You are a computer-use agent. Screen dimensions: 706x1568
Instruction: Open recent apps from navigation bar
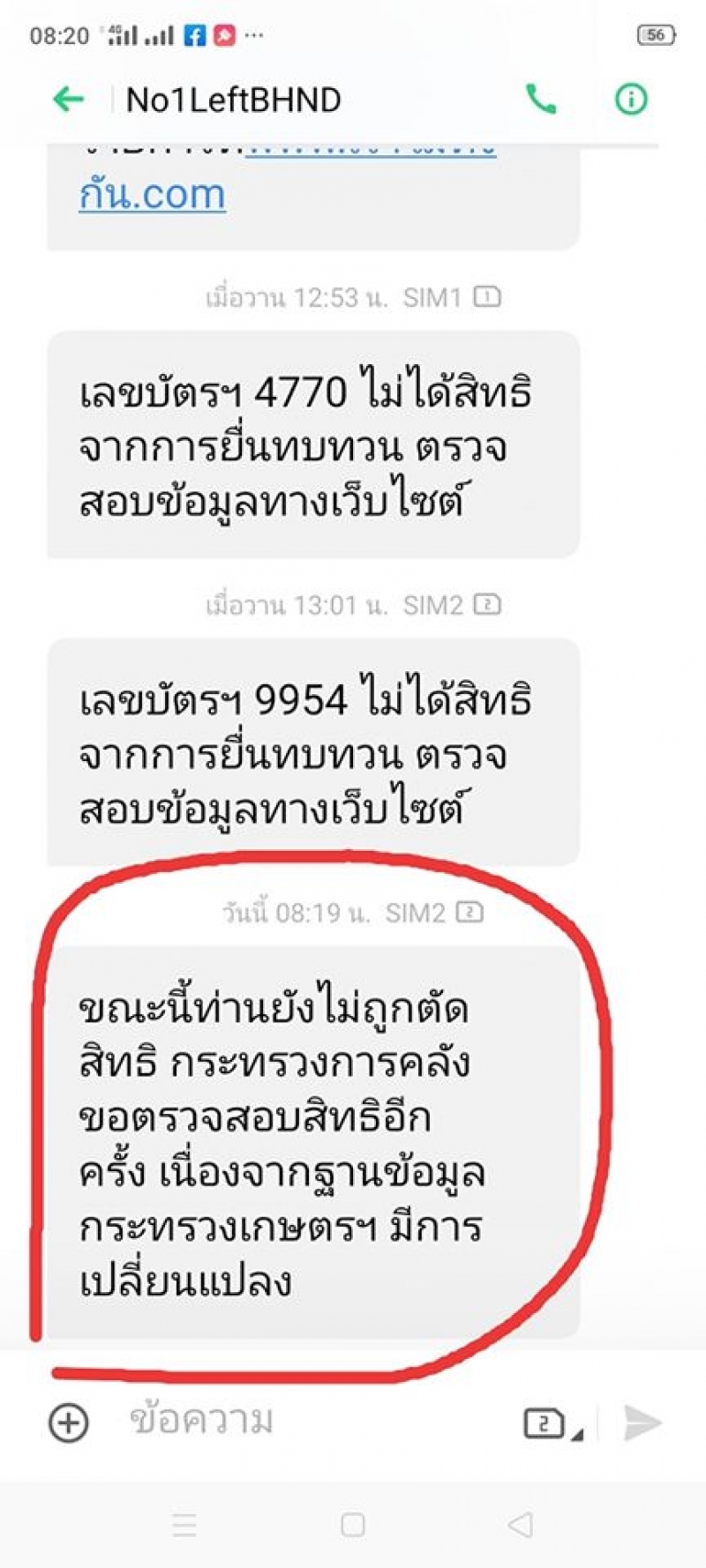[184, 1524]
